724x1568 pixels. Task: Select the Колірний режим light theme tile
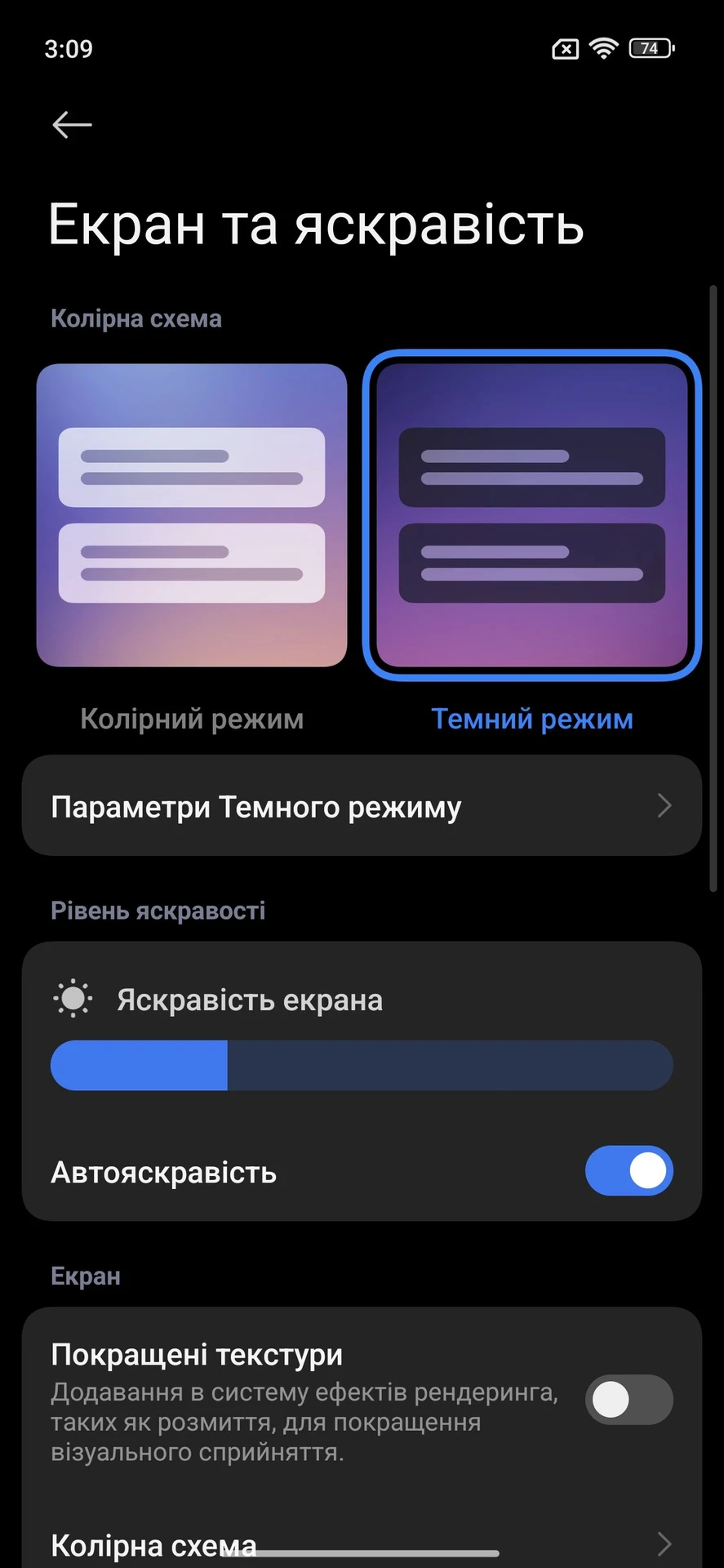192,515
